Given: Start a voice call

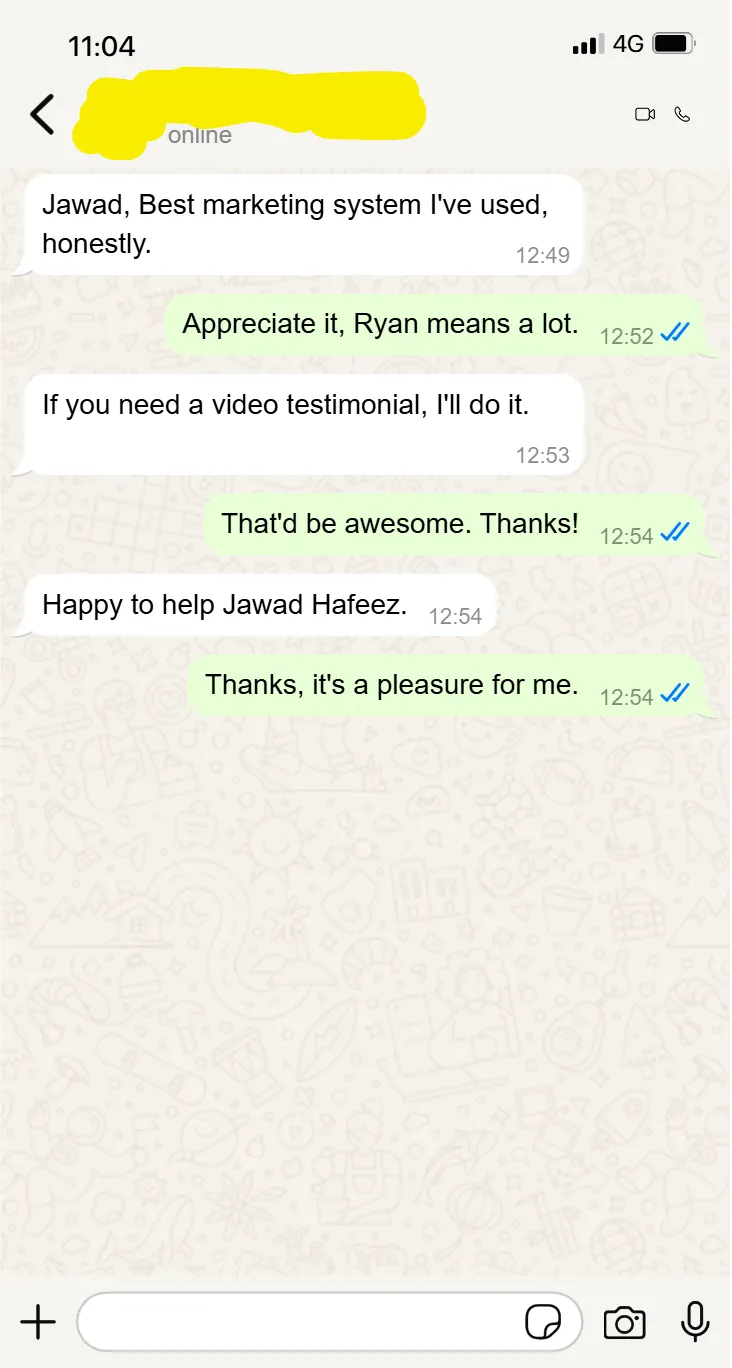Looking at the screenshot, I should [682, 115].
